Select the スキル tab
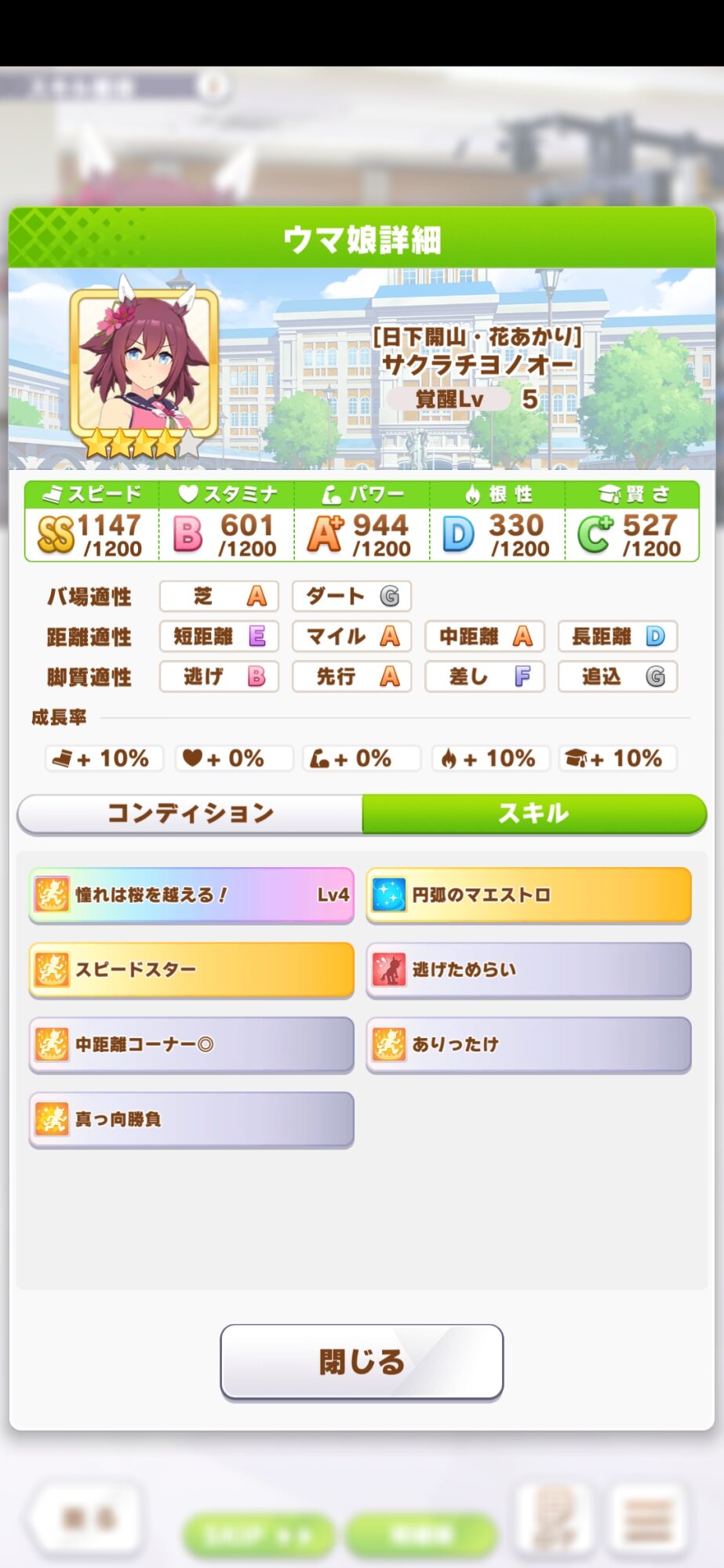This screenshot has height=1568, width=724. pos(533,814)
